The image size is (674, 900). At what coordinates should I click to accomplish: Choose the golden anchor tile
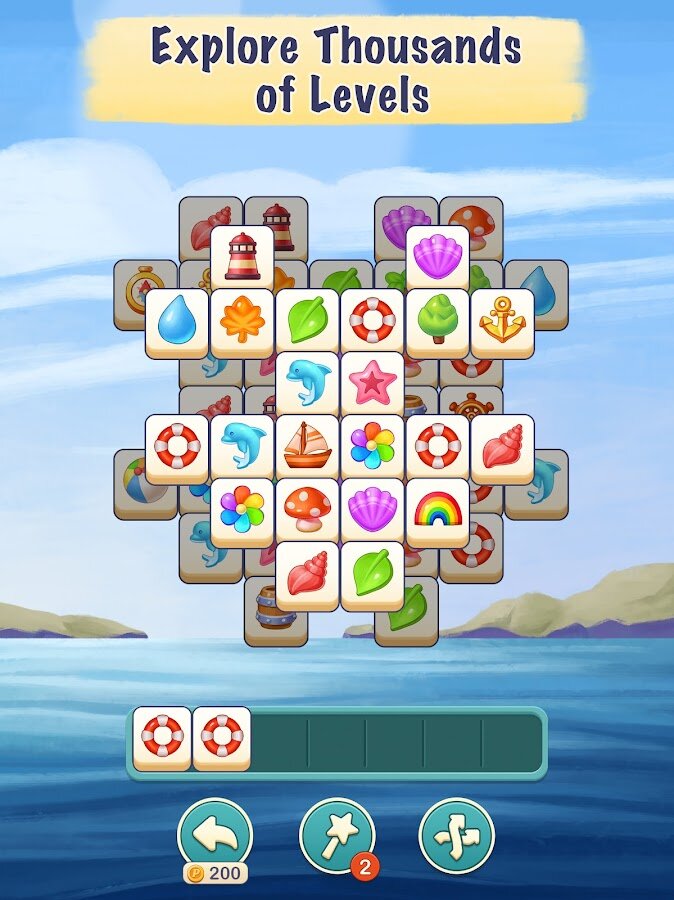click(x=502, y=321)
